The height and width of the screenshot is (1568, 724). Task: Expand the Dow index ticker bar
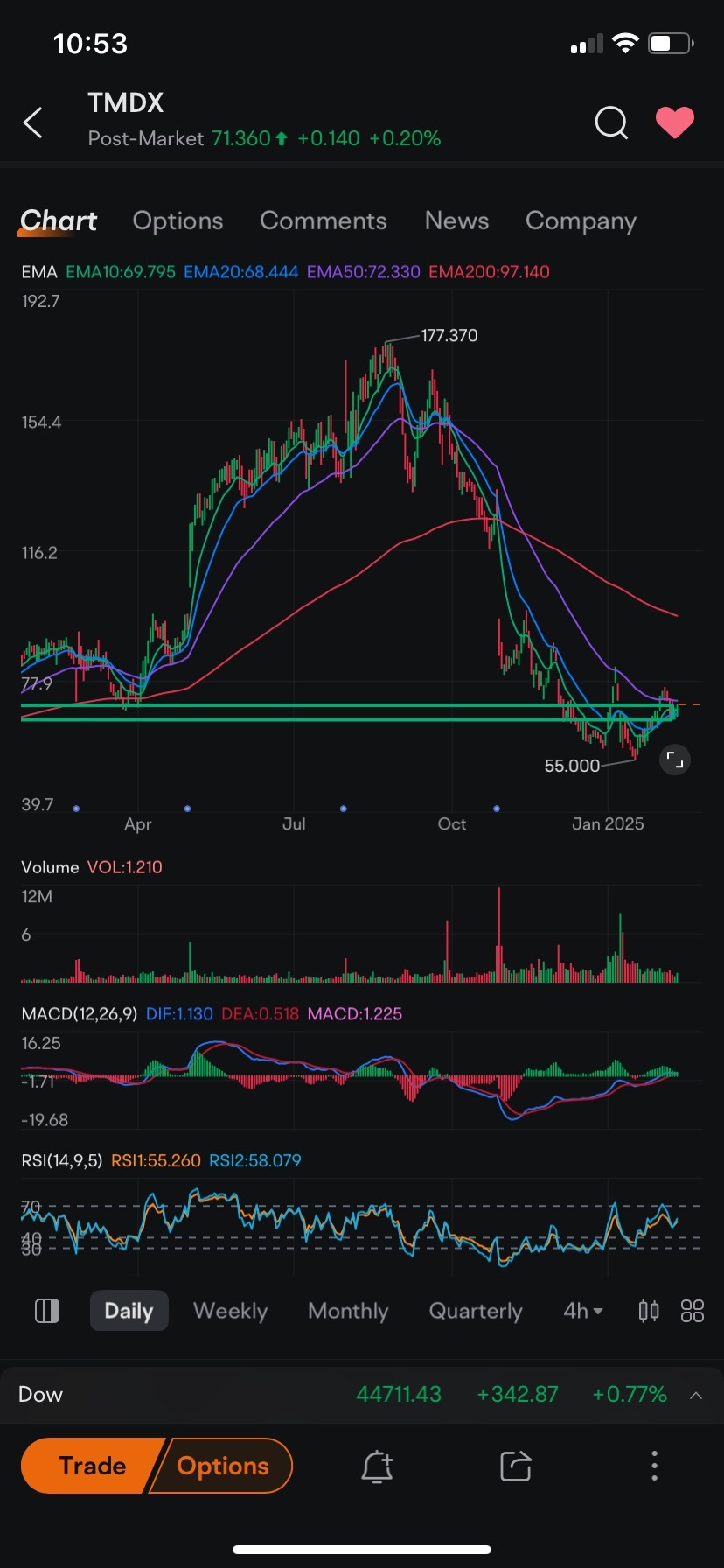coord(696,1395)
